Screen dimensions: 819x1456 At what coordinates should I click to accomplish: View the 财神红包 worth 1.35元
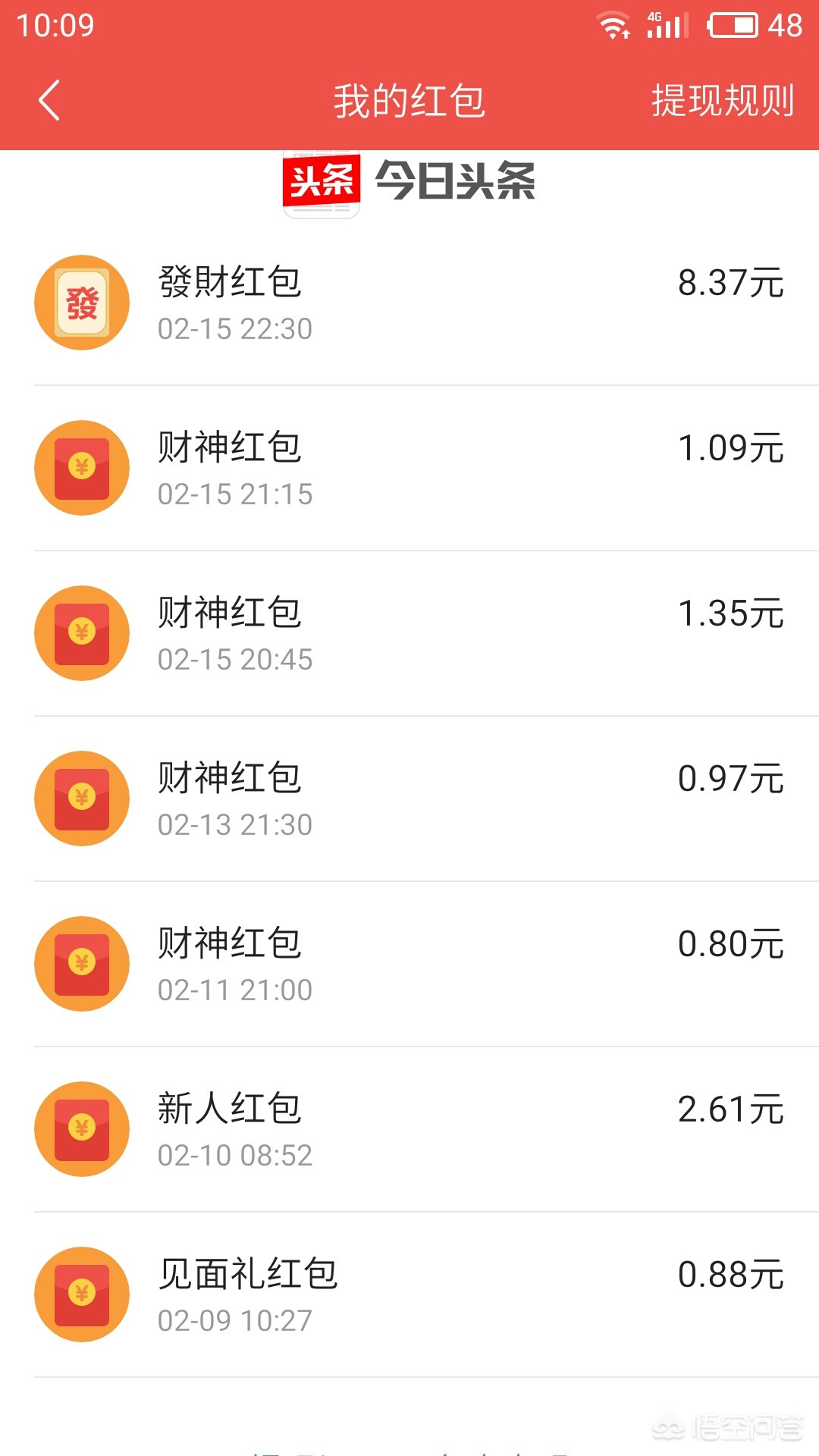(x=409, y=633)
